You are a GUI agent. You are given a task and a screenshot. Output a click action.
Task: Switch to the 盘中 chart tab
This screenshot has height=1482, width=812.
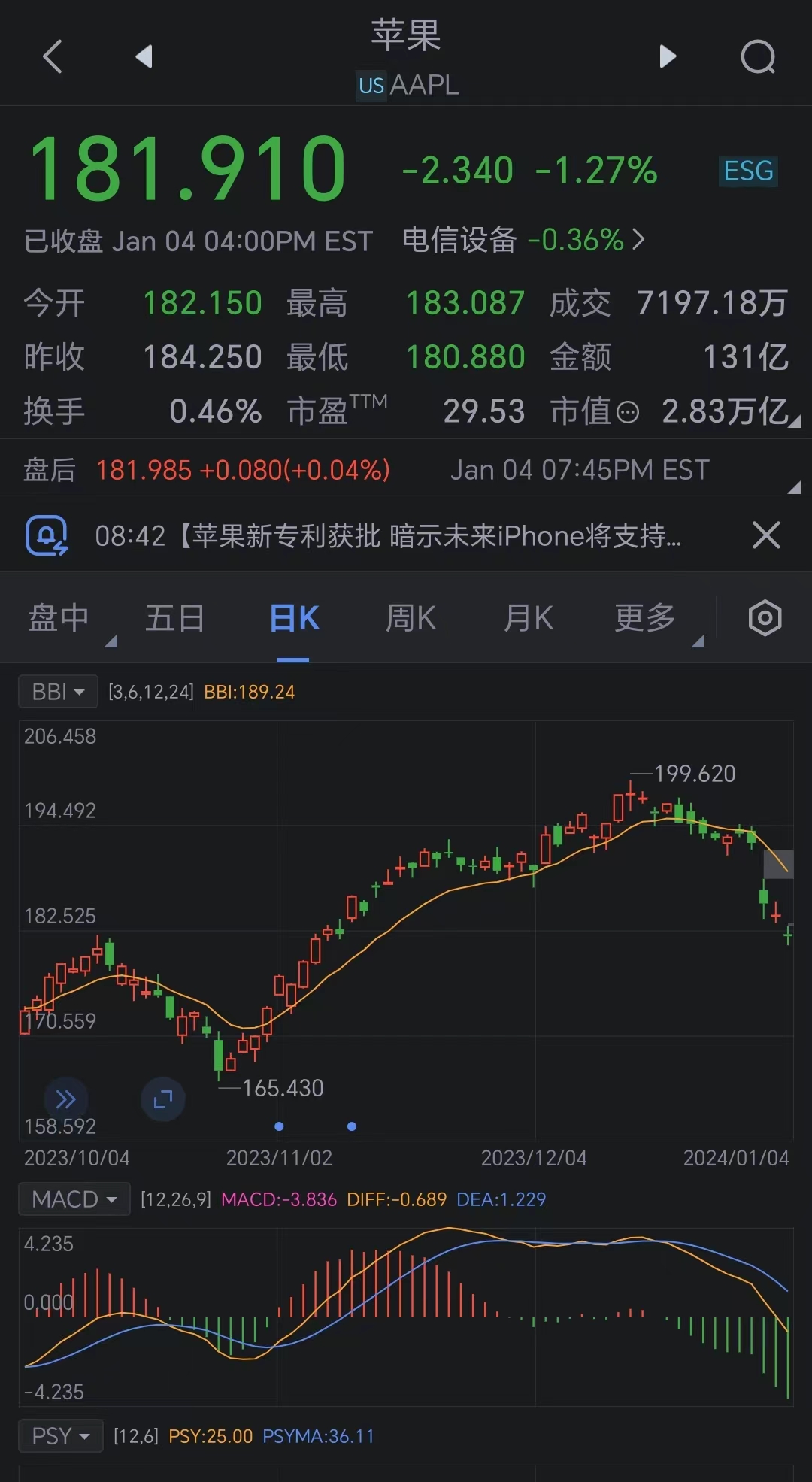point(59,618)
